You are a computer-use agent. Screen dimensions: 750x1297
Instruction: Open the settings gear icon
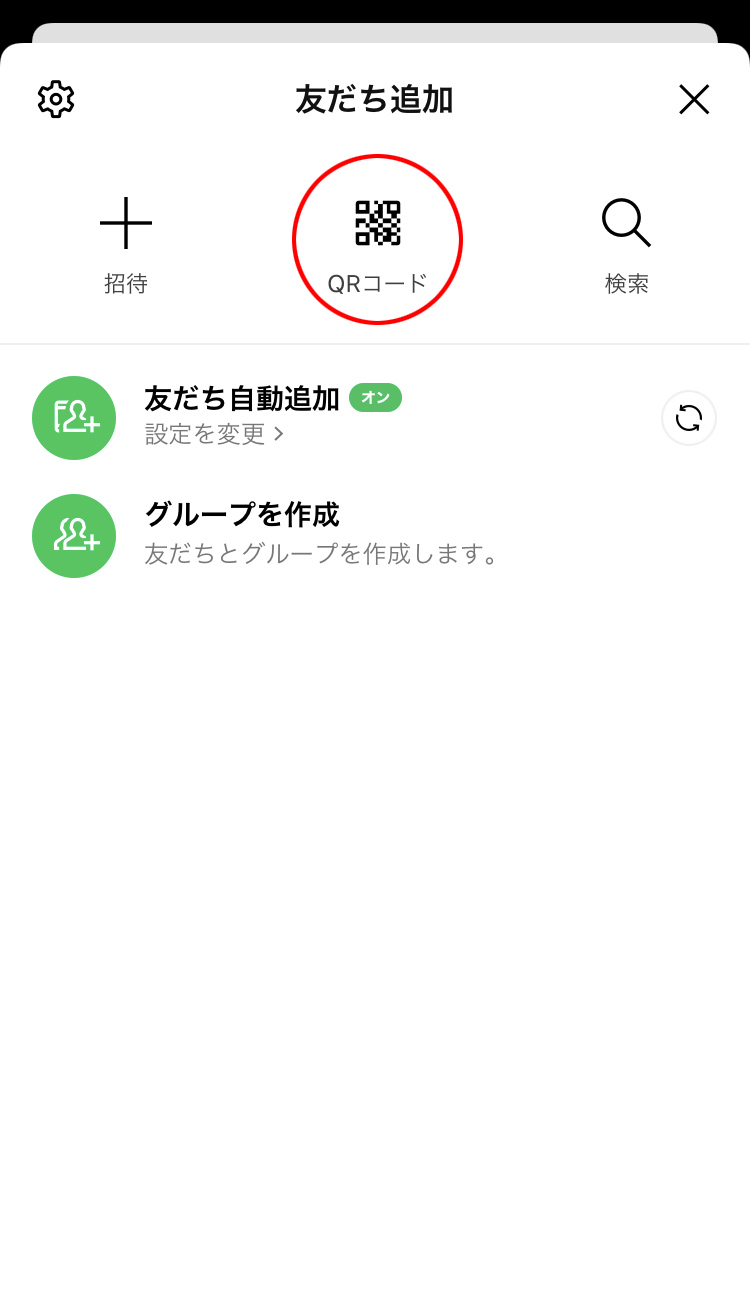[x=56, y=99]
